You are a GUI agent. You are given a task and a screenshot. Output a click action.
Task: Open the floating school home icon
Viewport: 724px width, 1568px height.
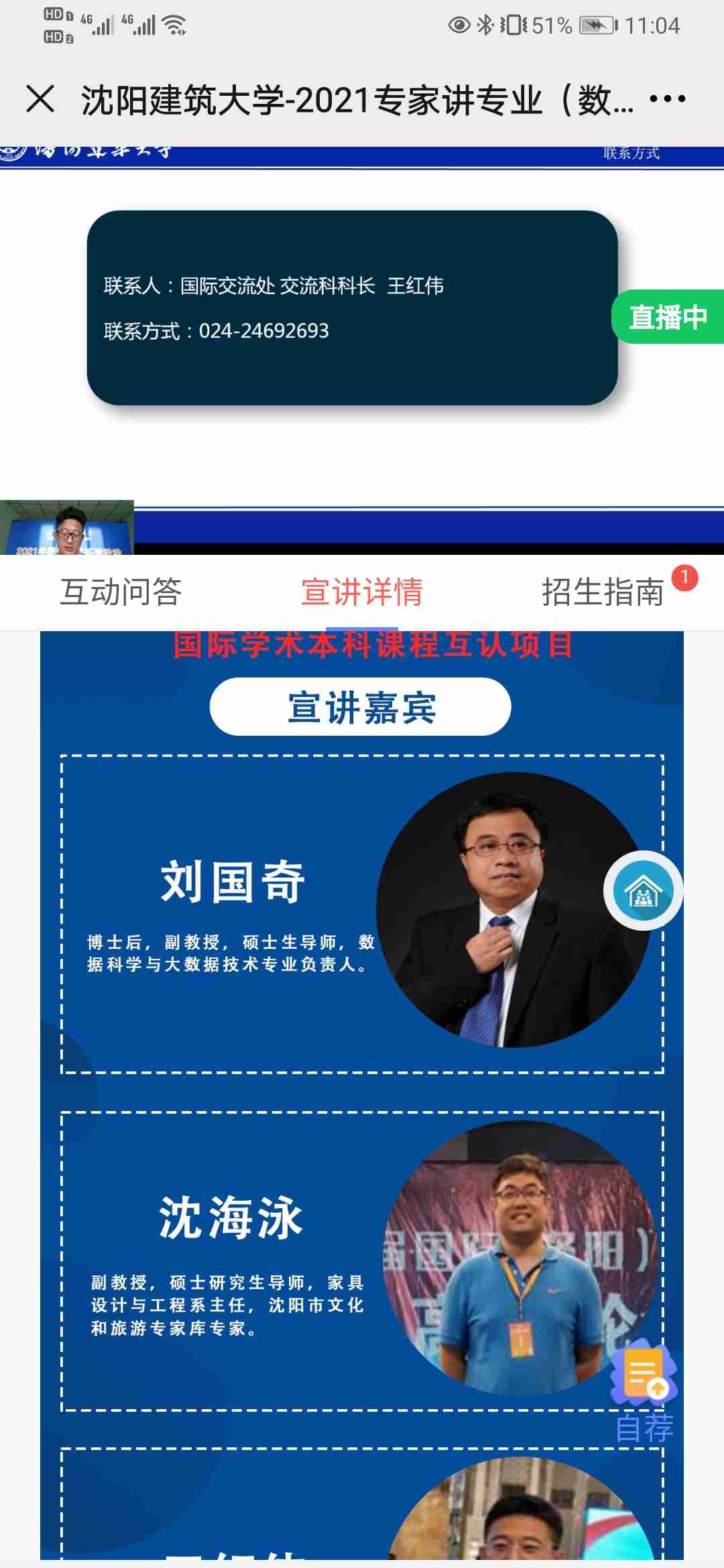tap(643, 891)
